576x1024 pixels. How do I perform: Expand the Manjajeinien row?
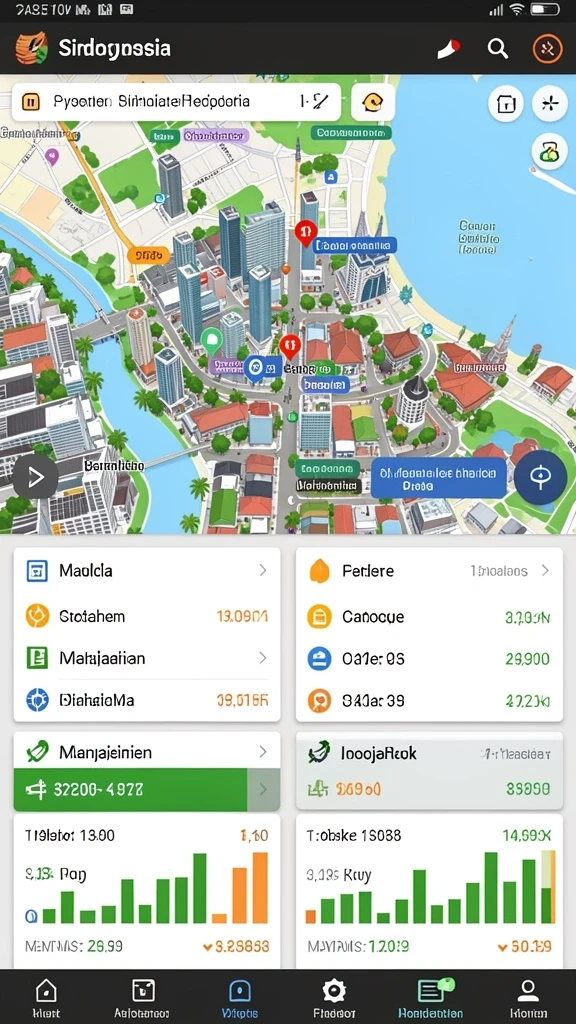point(147,752)
